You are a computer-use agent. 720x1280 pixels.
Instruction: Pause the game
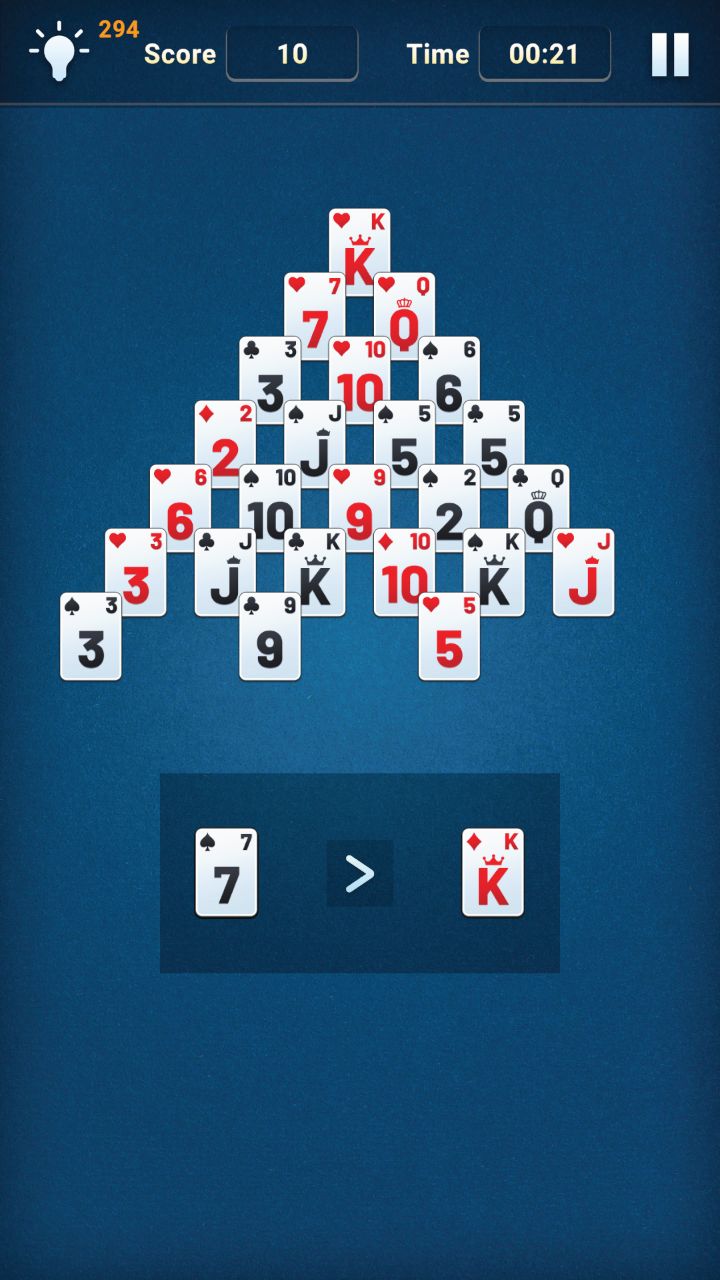(670, 54)
